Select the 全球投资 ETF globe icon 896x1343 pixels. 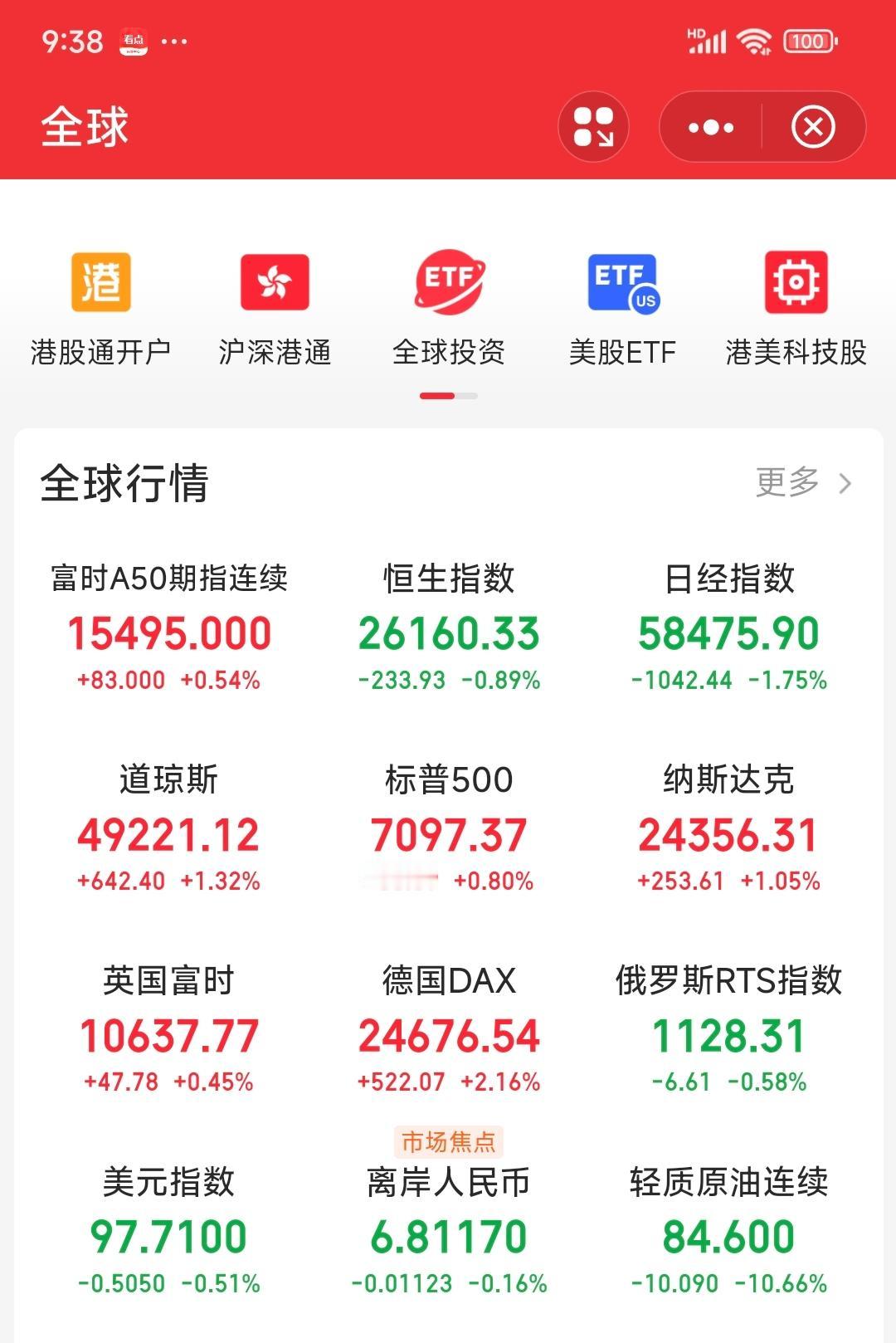point(450,282)
